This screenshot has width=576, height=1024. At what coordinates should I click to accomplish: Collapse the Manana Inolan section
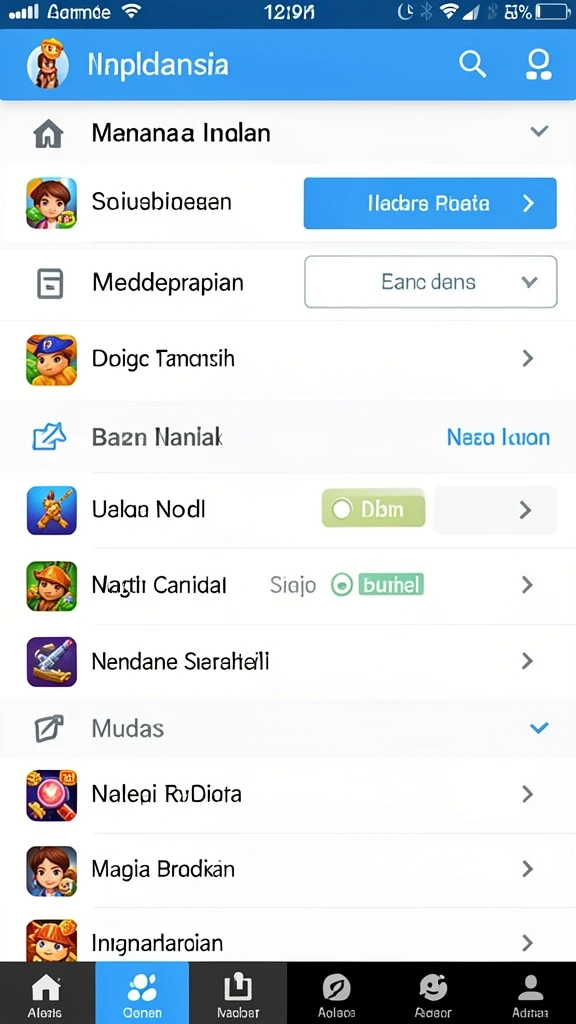(x=539, y=131)
